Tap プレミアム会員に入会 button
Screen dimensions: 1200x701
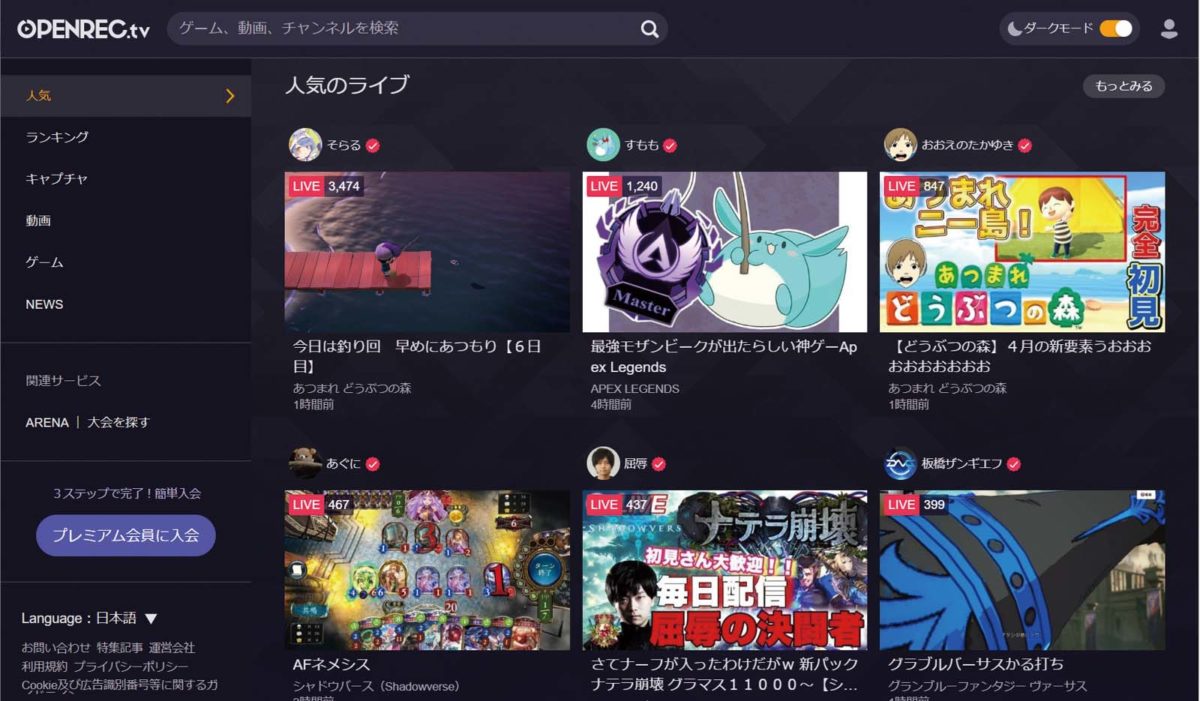click(x=126, y=535)
